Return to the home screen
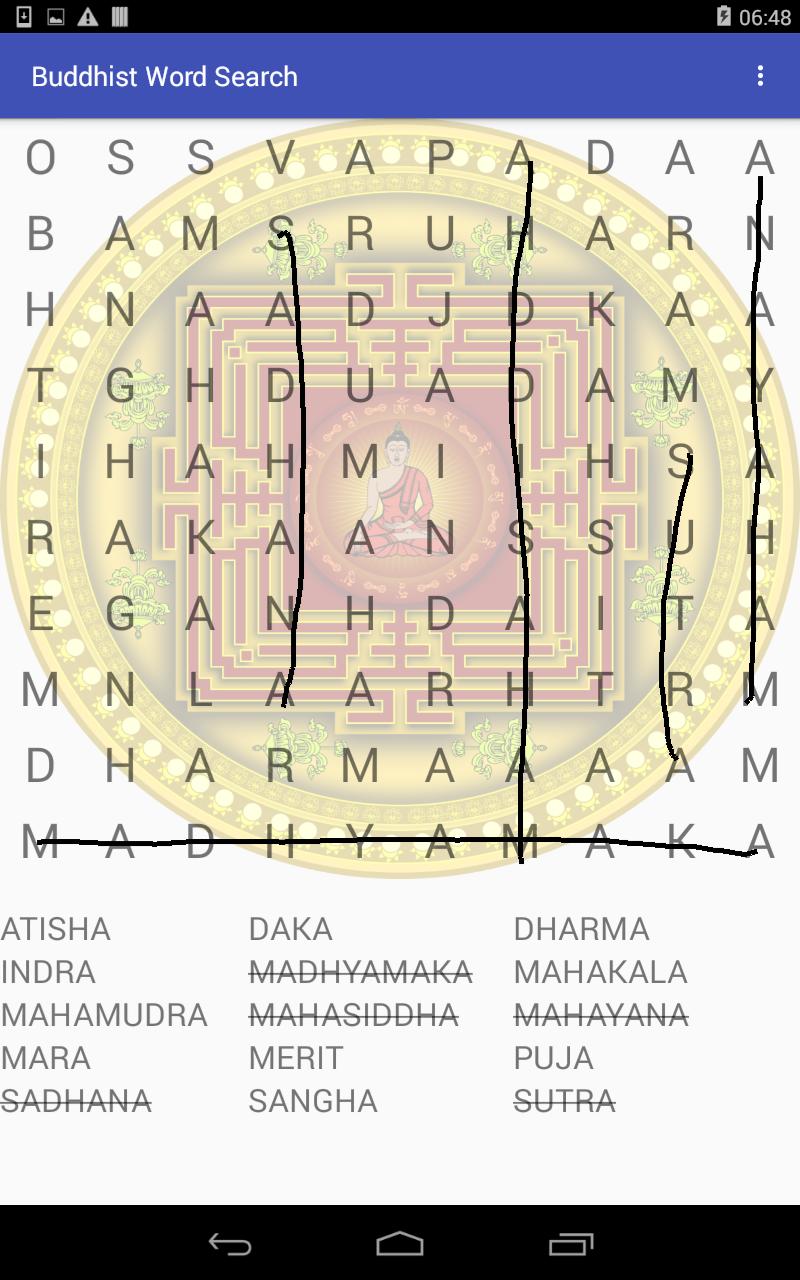The width and height of the screenshot is (800, 1280). point(400,1243)
